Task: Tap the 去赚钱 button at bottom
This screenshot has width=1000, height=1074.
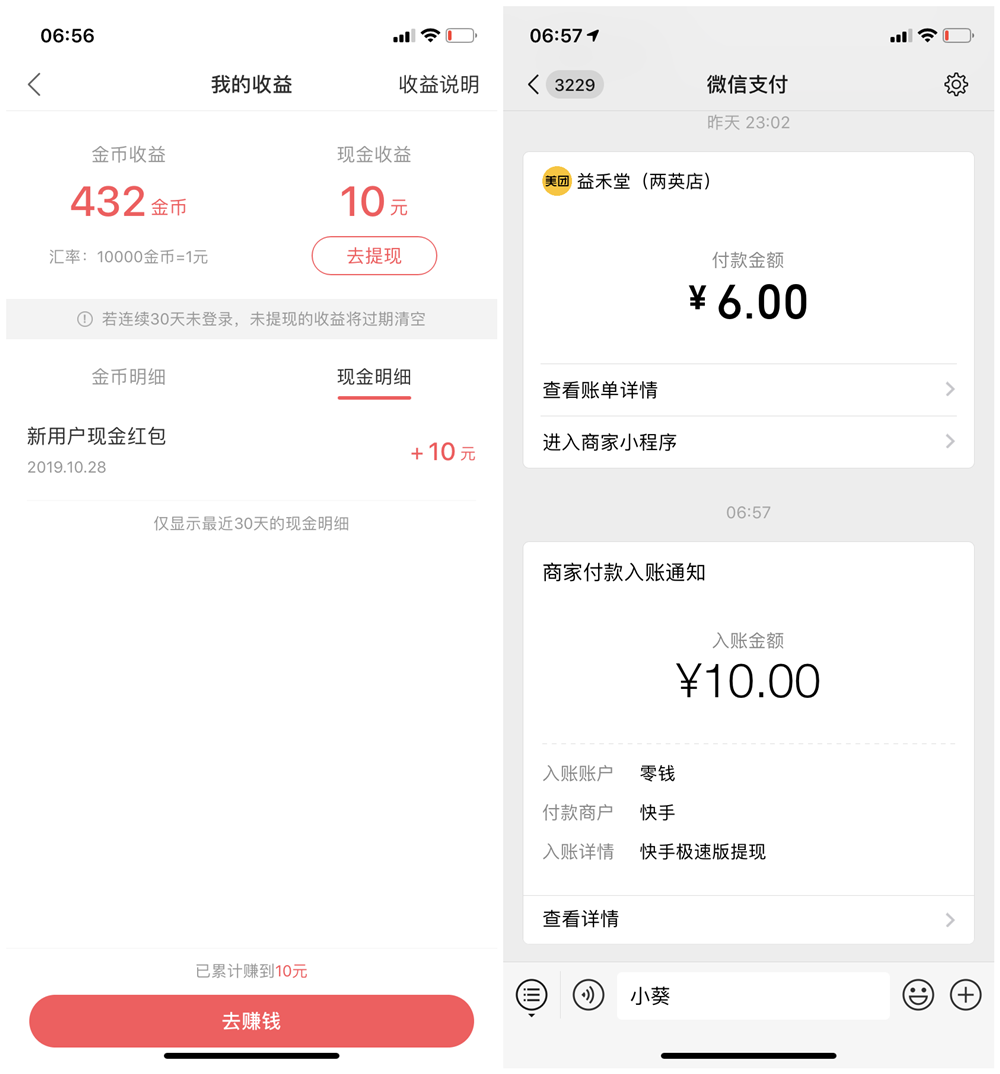Action: 251,1021
